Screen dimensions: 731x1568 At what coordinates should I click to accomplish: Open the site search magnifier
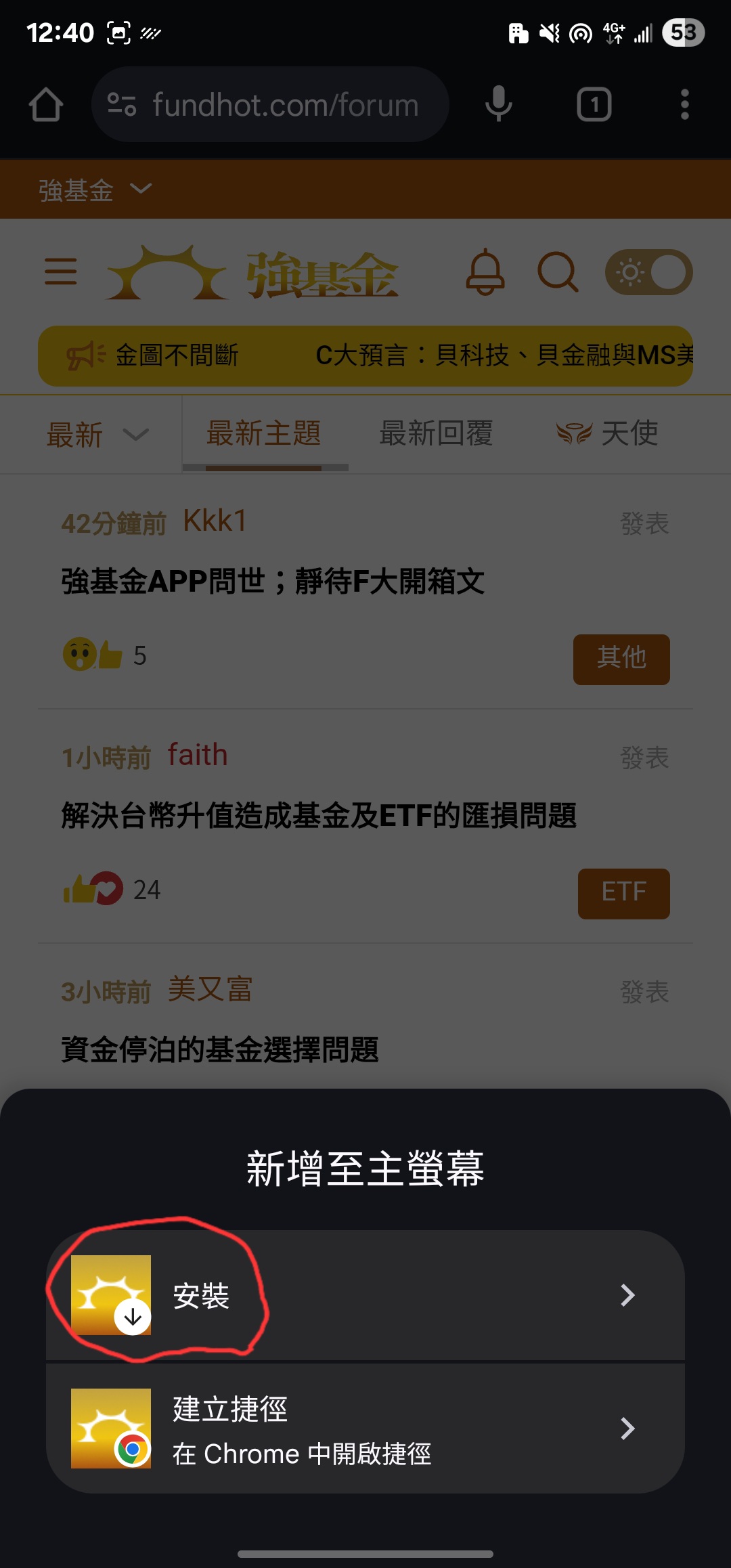(558, 272)
